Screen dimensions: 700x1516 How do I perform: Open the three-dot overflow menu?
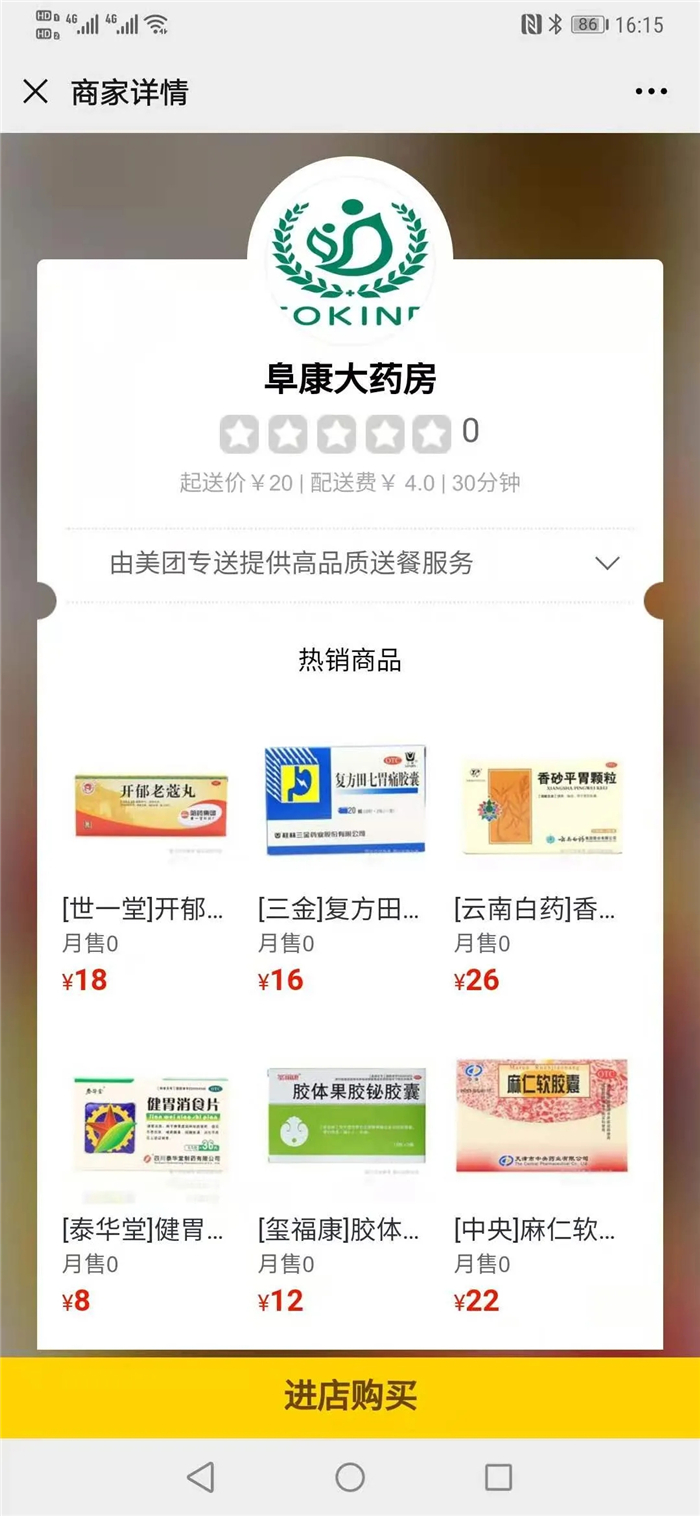[x=650, y=92]
